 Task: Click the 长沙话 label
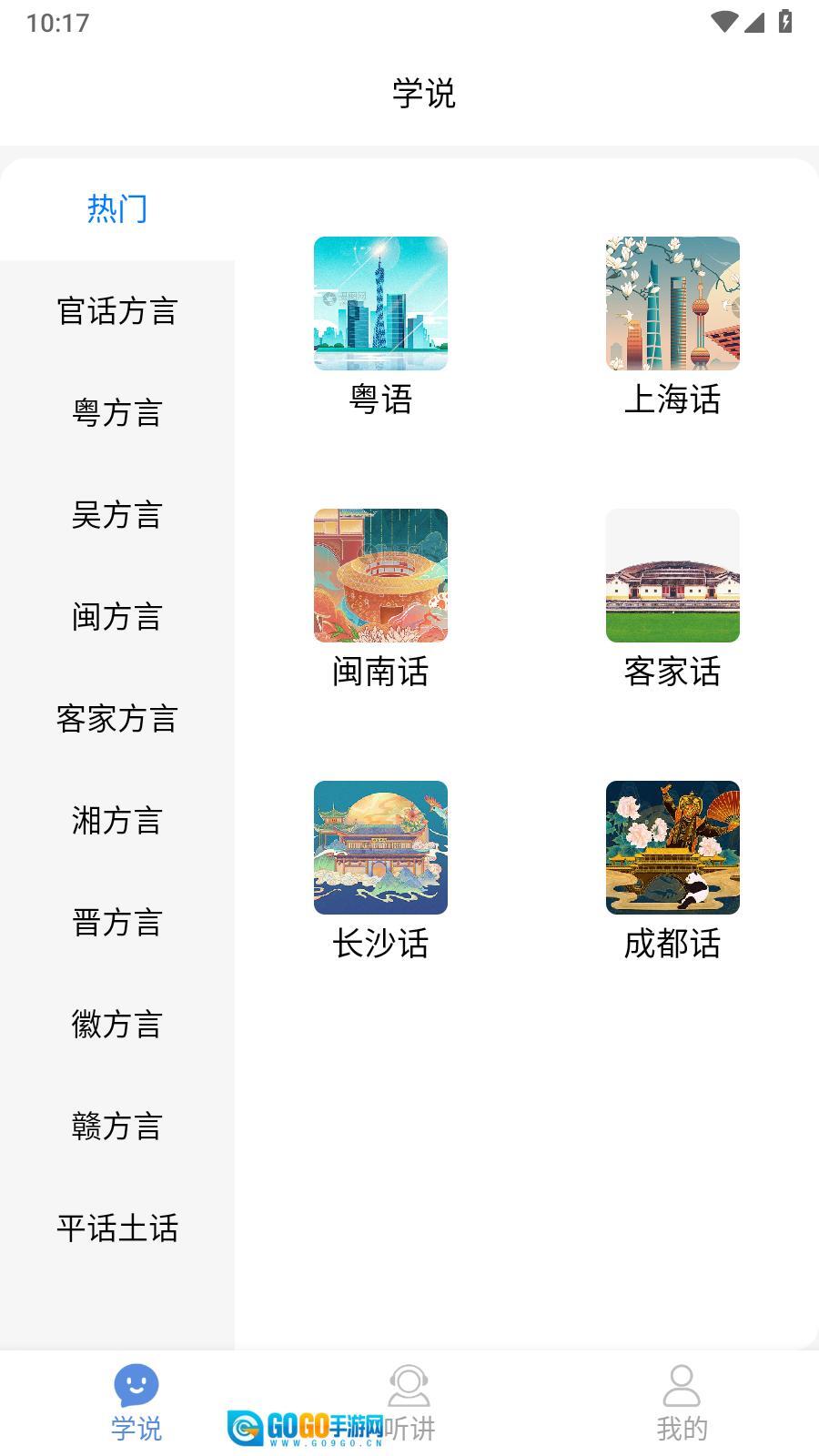click(380, 945)
